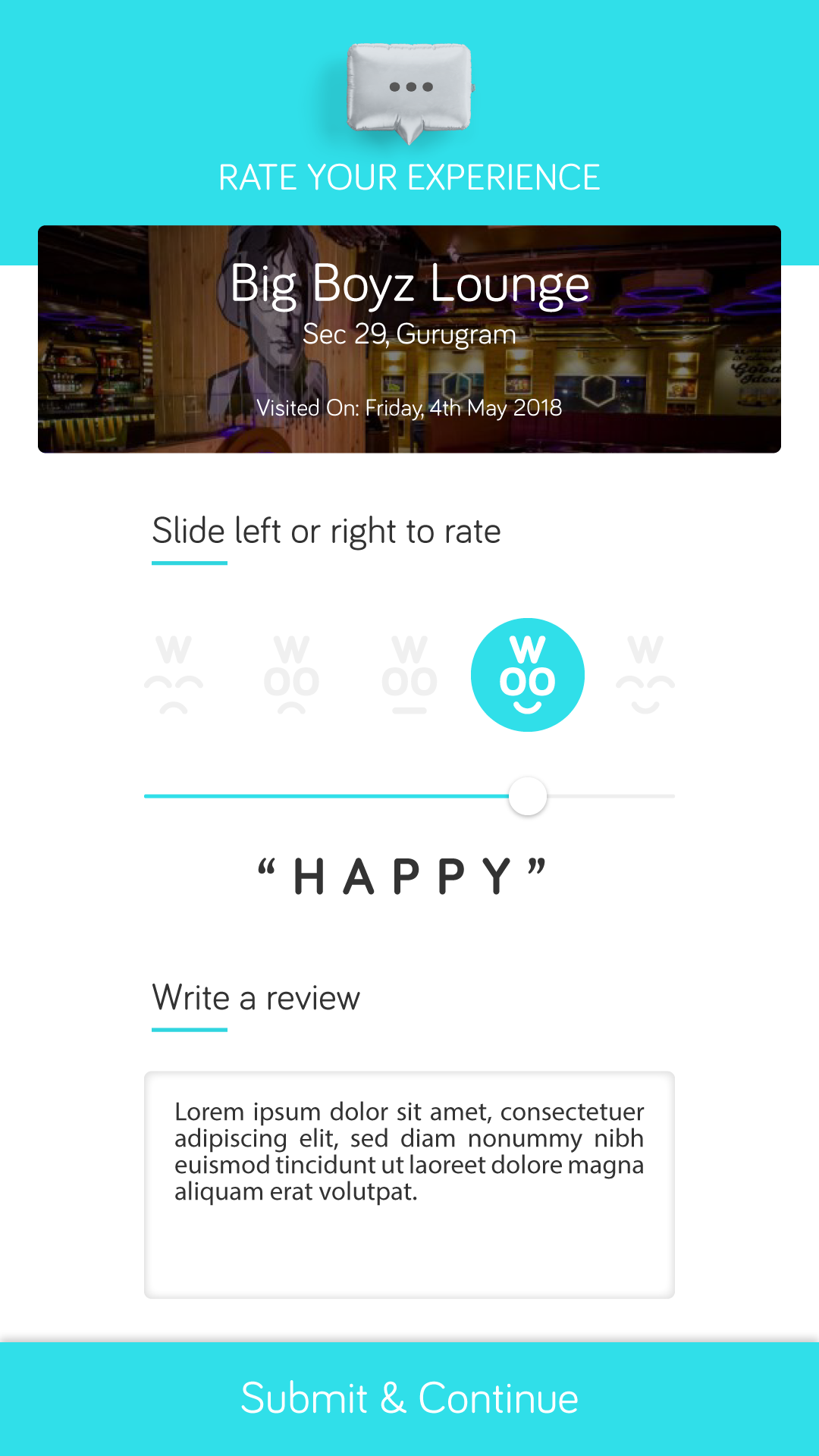Image resolution: width=819 pixels, height=1456 pixels.
Task: Tap Submit & Continue
Action: 409,1399
